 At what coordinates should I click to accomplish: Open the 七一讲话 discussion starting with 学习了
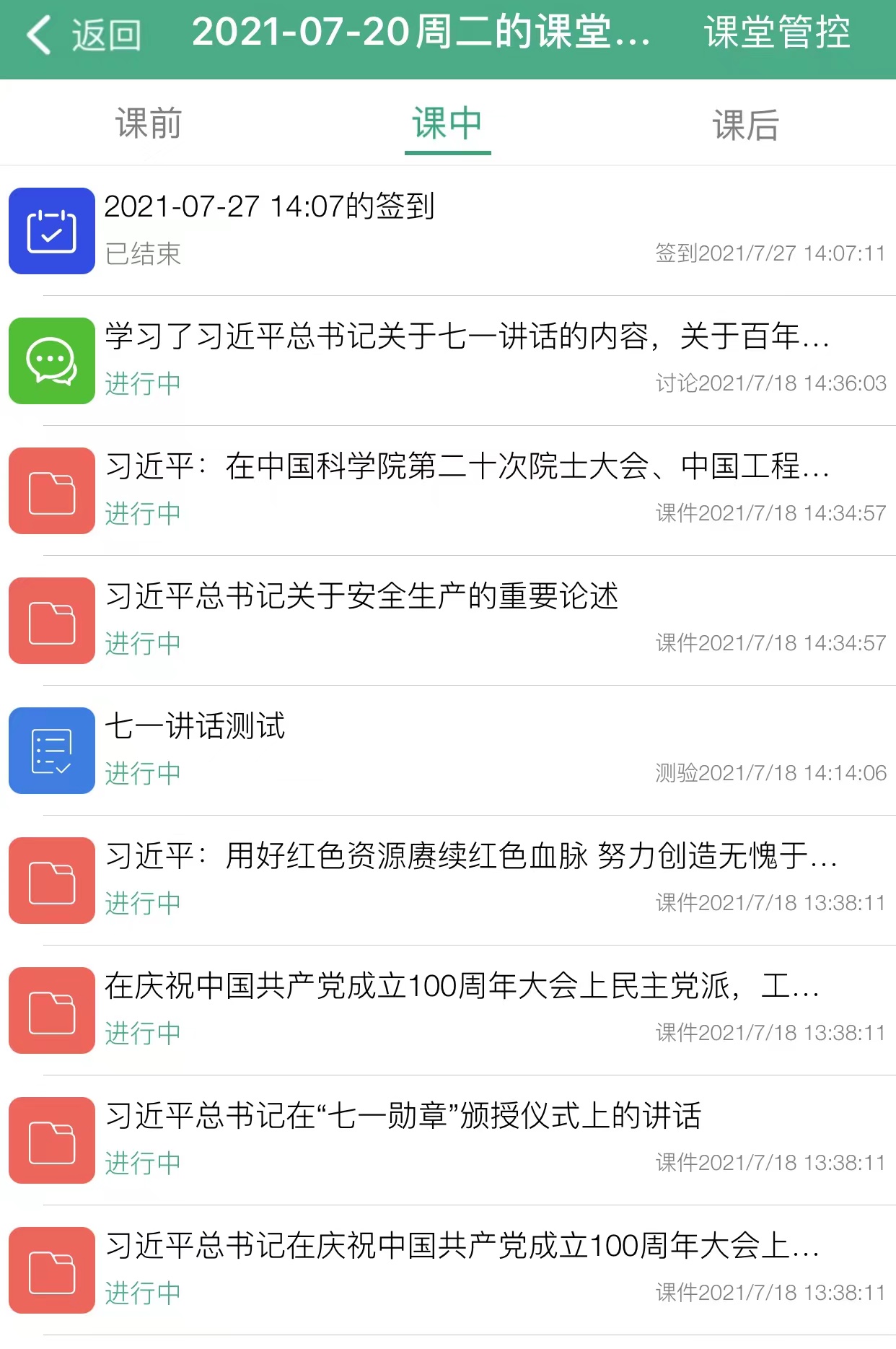(x=447, y=359)
